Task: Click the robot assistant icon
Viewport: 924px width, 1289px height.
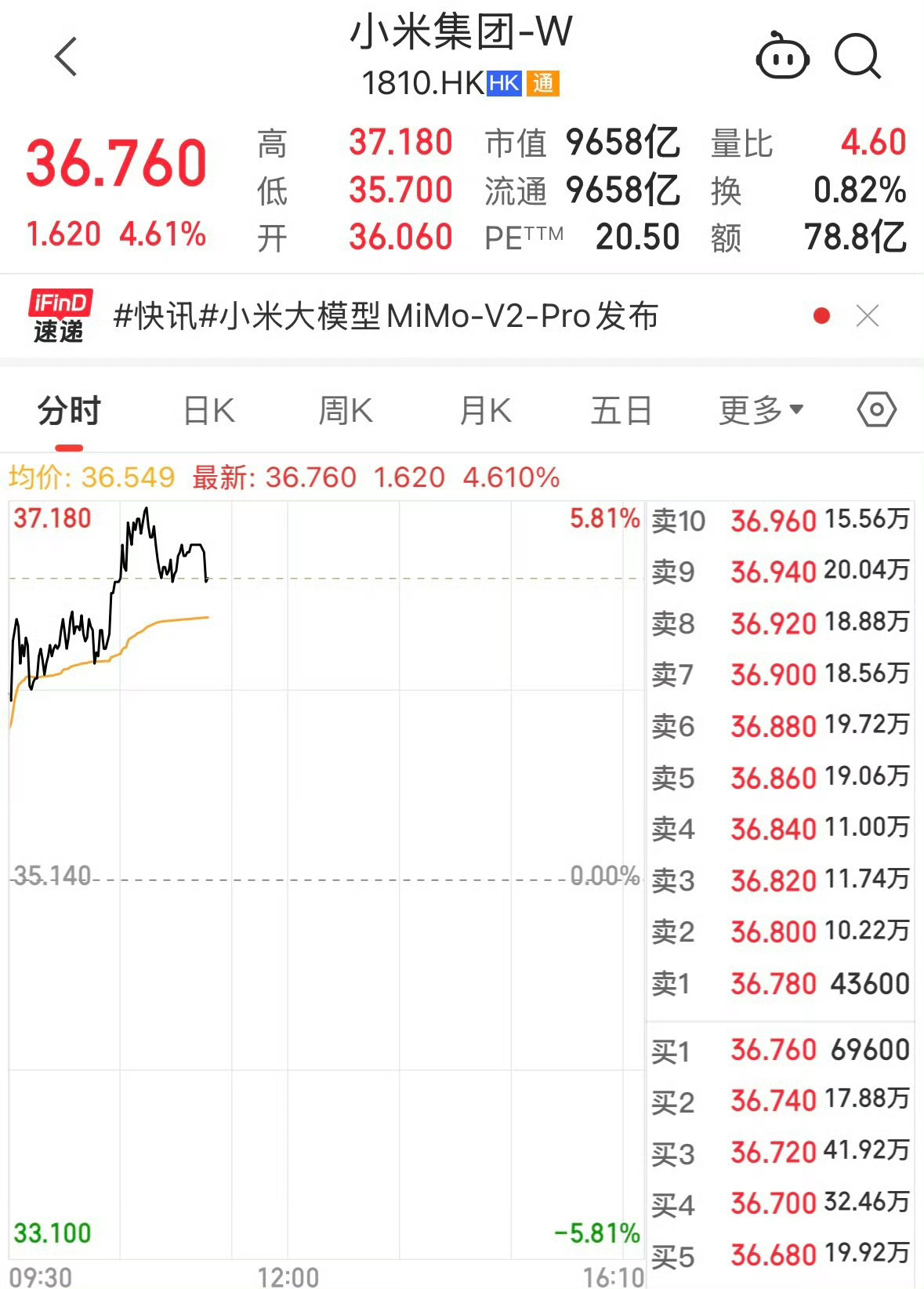Action: click(x=781, y=56)
